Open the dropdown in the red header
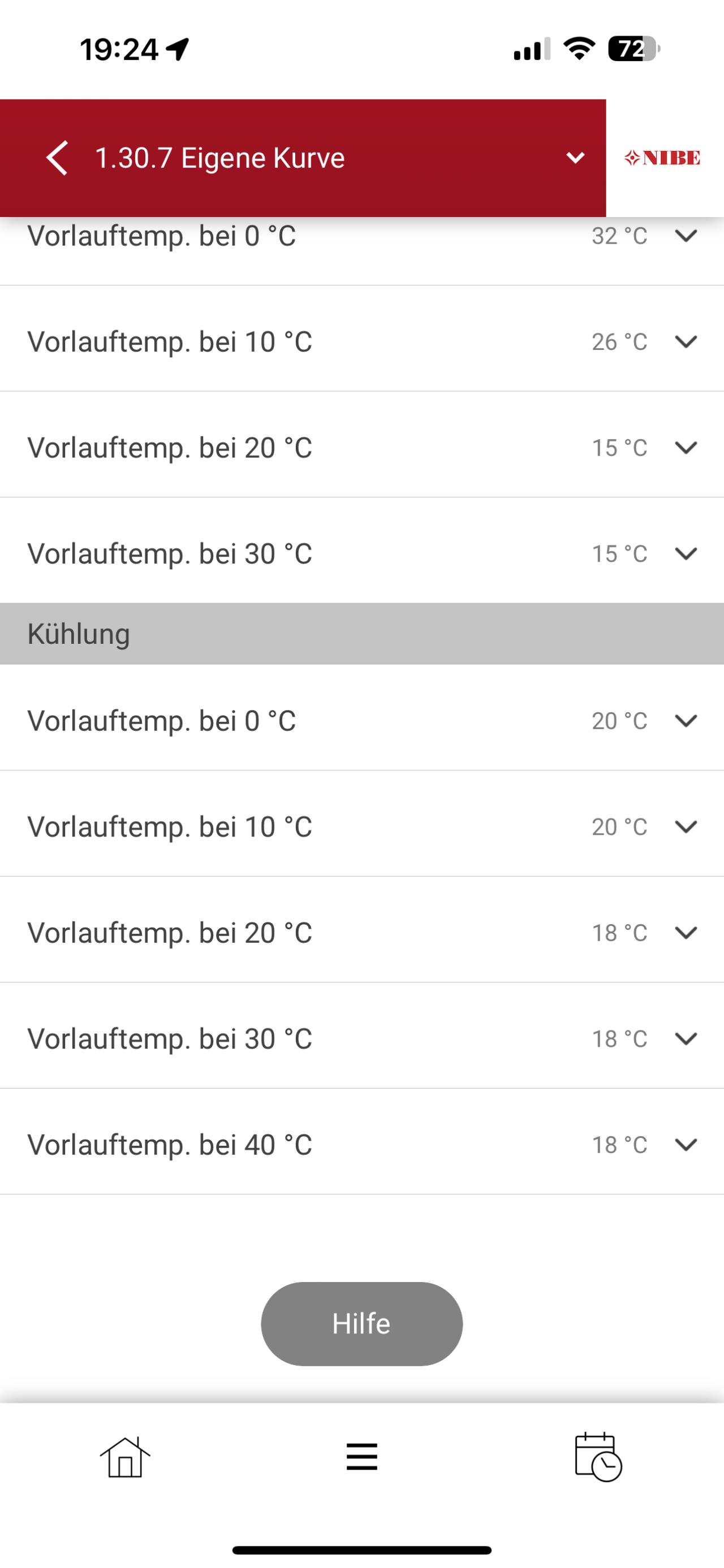The width and height of the screenshot is (724, 1568). coord(575,158)
